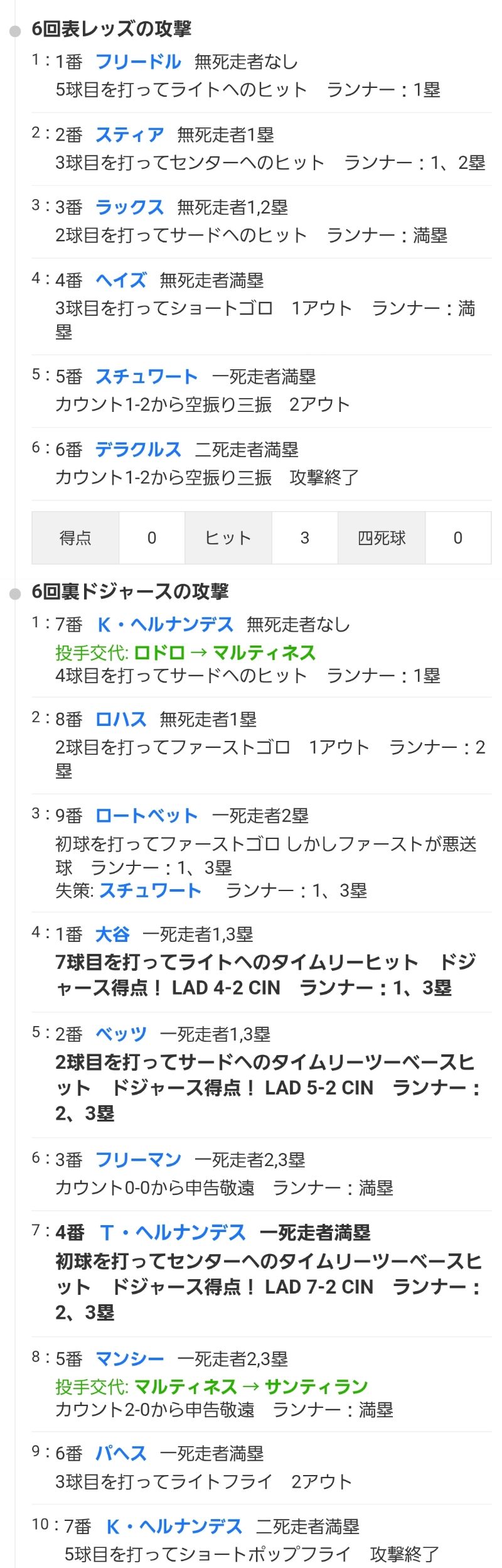Tap batter スチュワート, fifth in Reds' 6th inning
The height and width of the screenshot is (1568, 502).
click(x=146, y=376)
